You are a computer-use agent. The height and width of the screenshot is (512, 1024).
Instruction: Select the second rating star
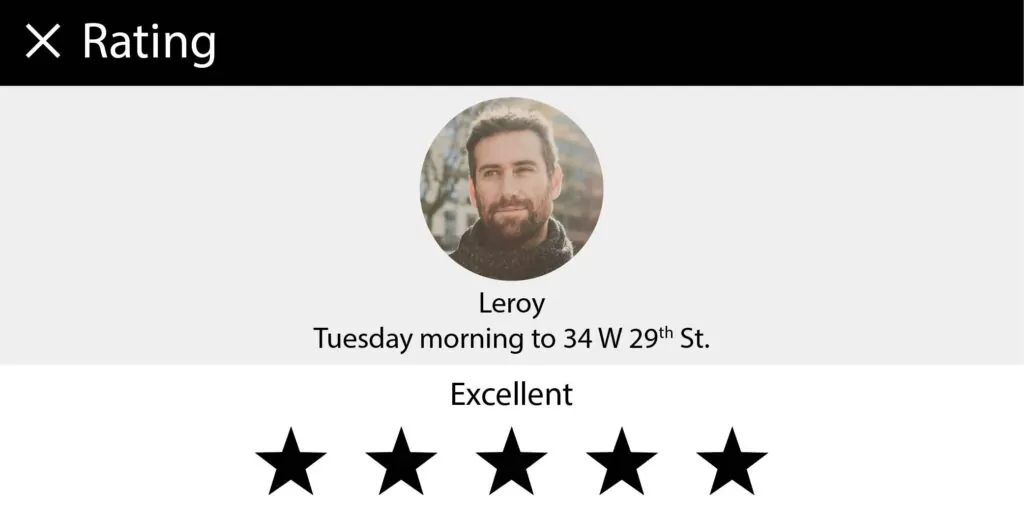401,462
